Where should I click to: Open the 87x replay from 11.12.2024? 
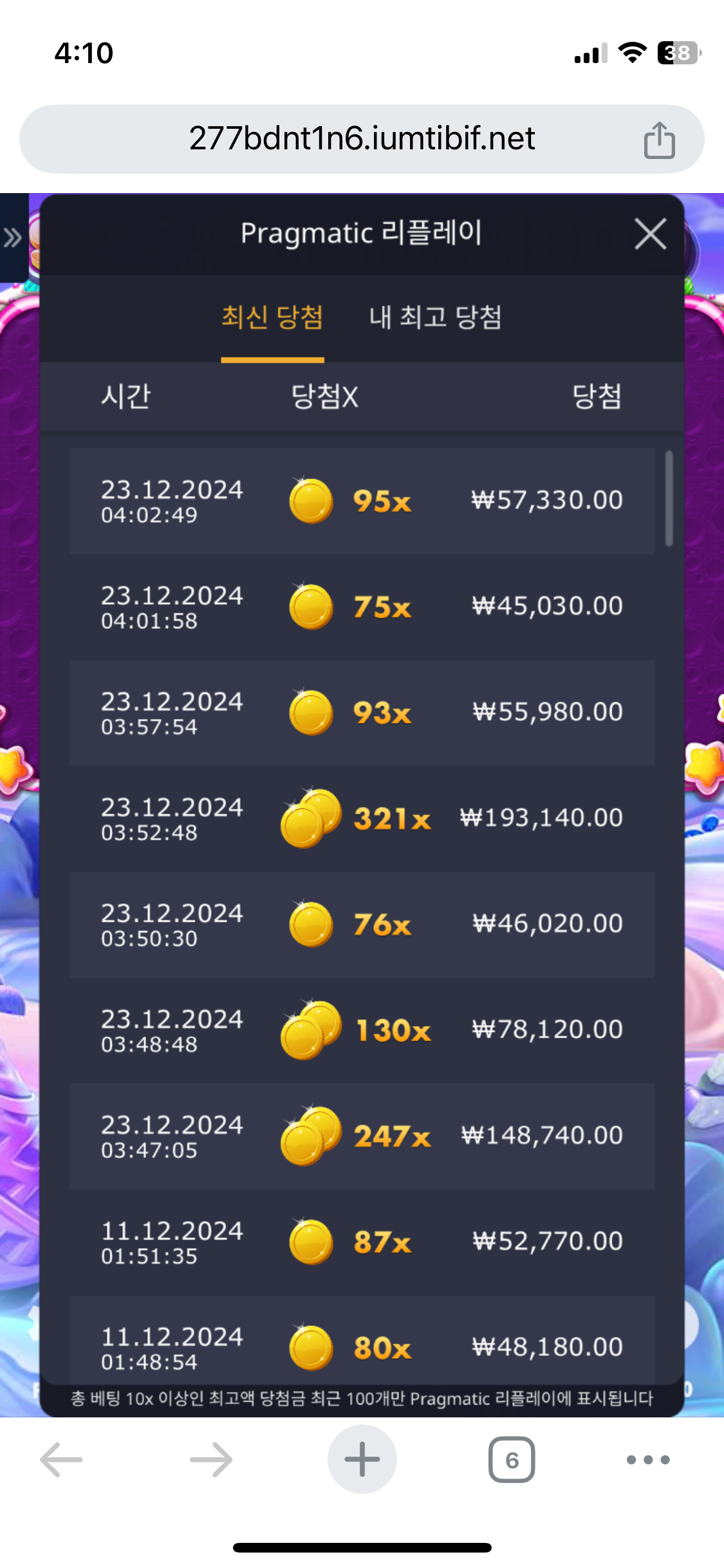tap(362, 1242)
